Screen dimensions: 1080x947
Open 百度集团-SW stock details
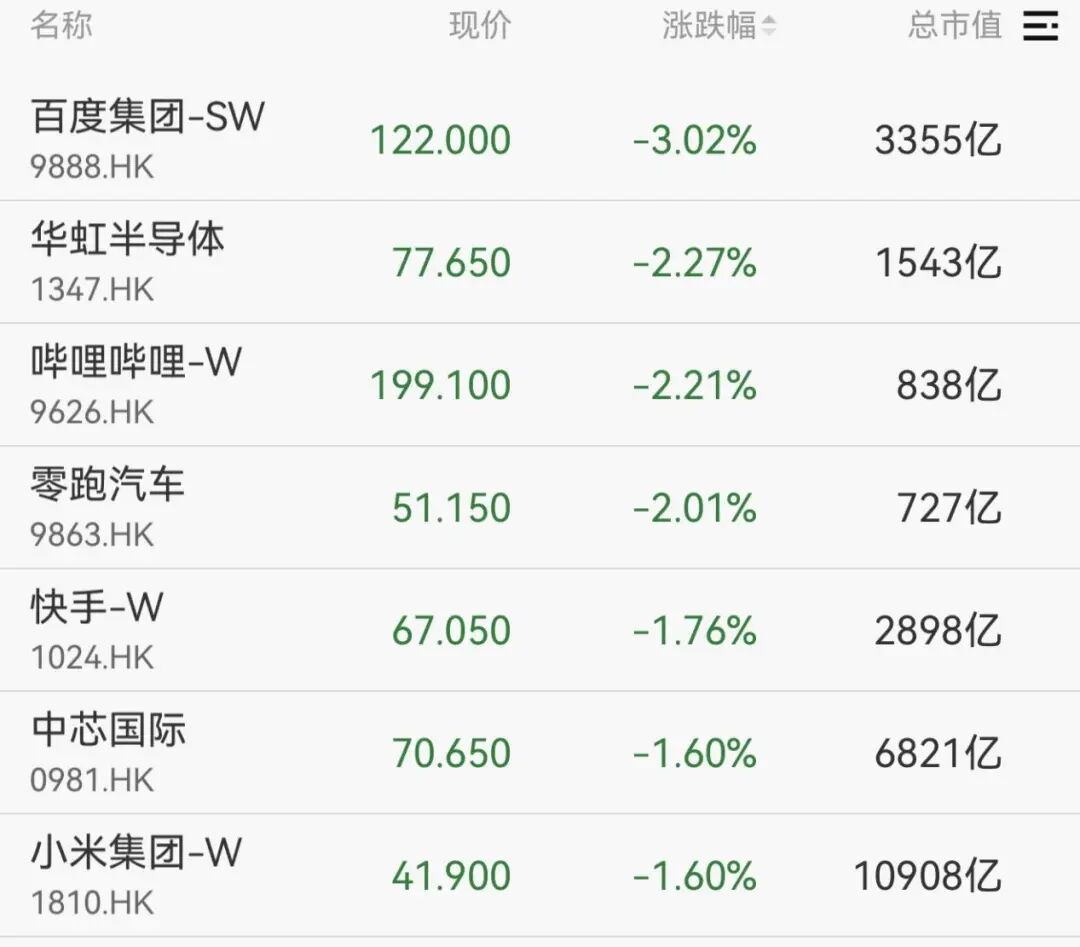[148, 137]
